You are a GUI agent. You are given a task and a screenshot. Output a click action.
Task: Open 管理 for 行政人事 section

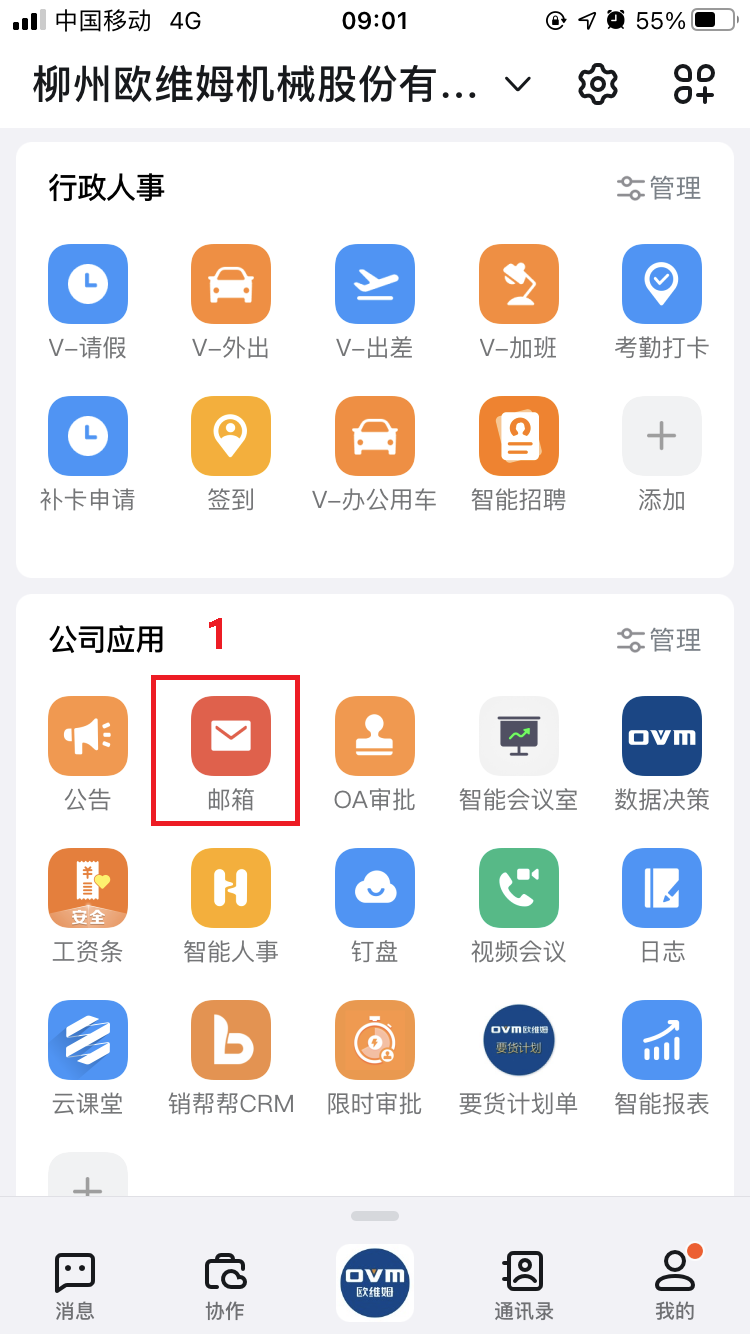tap(659, 188)
